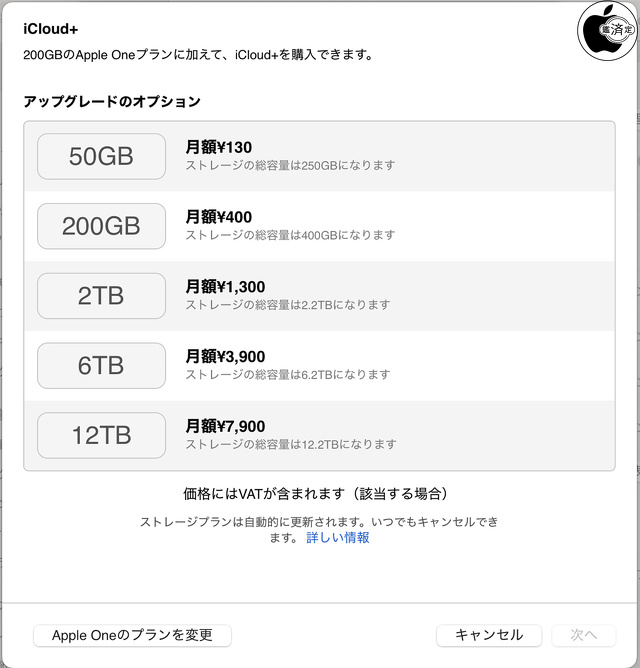Open the 詳しい情報 link
This screenshot has width=640, height=668.
coord(337,537)
